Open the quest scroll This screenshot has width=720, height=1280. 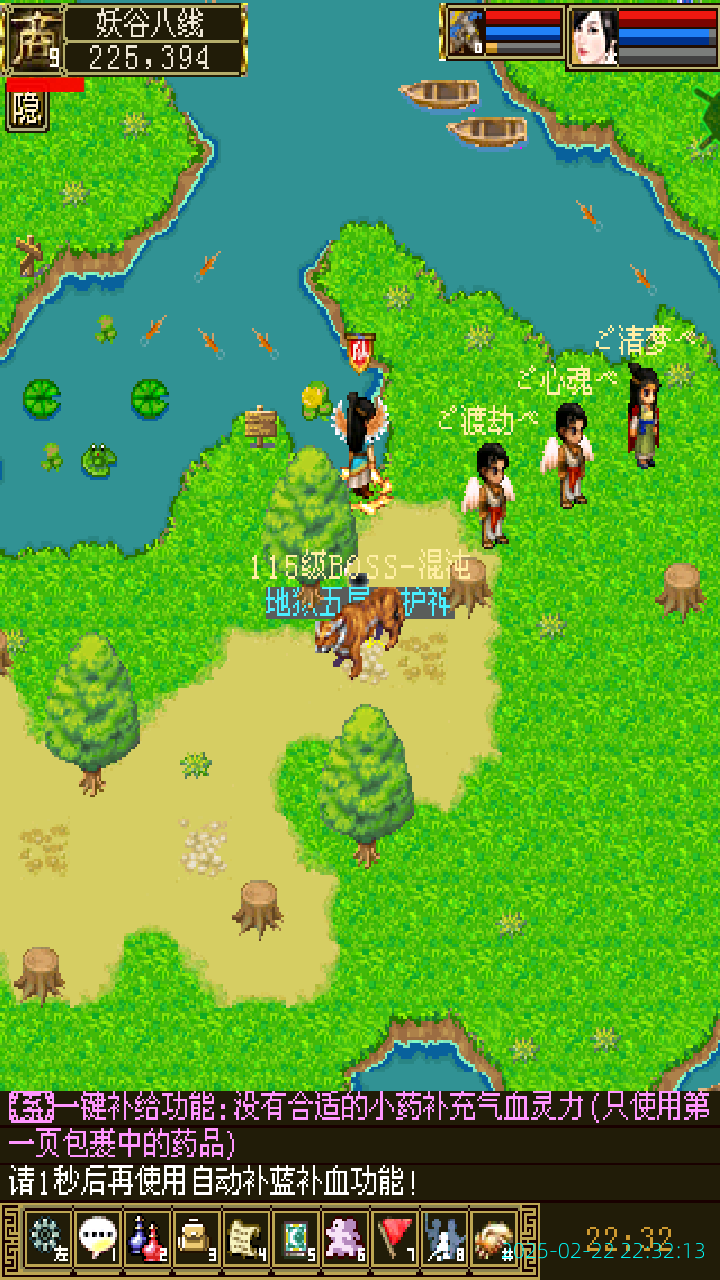tap(246, 1238)
